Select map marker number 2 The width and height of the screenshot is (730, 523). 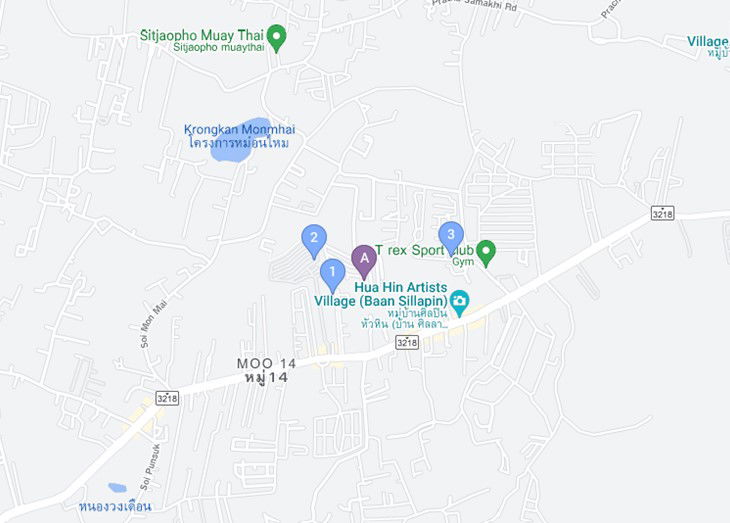tap(314, 238)
